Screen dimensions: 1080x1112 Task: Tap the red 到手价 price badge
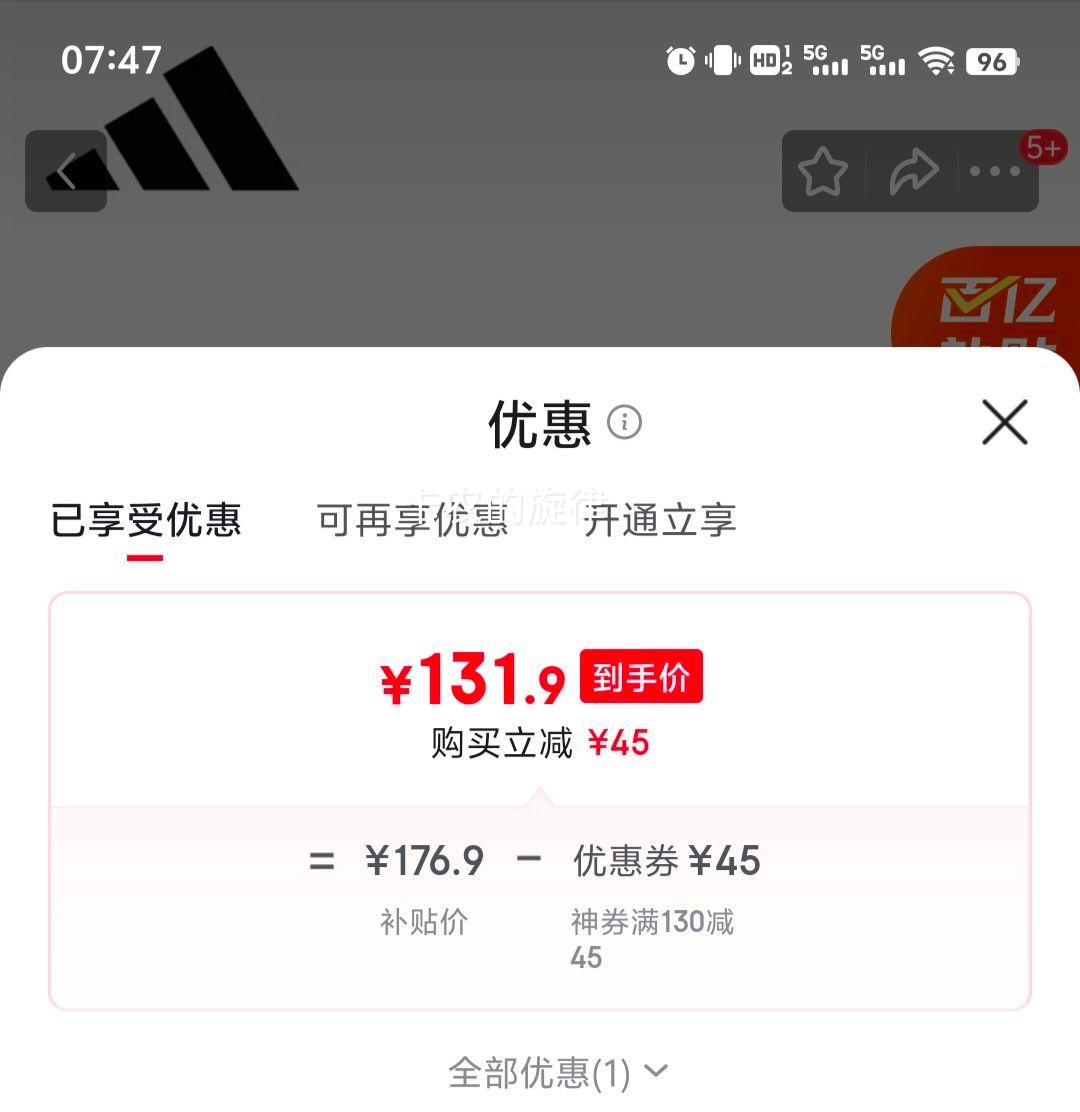pyautogui.click(x=641, y=676)
